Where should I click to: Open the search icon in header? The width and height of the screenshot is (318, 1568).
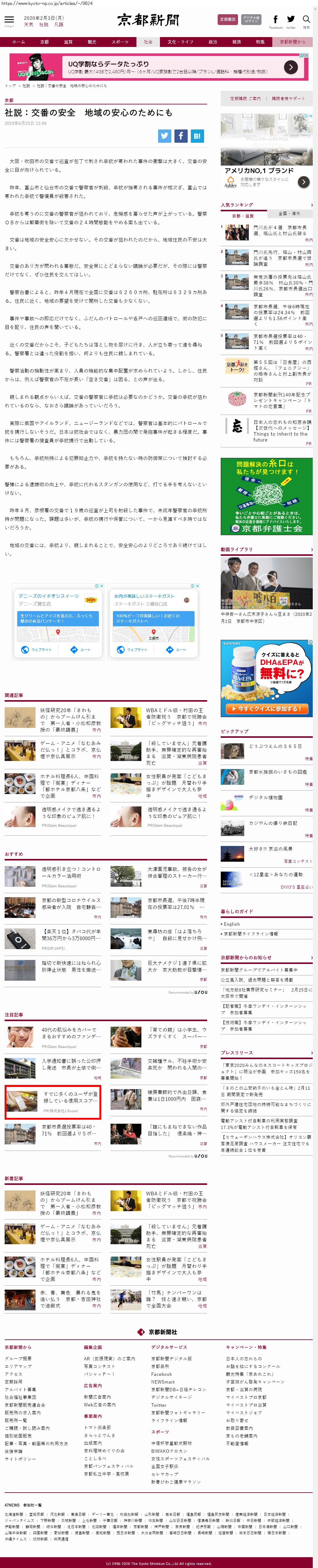tap(306, 20)
